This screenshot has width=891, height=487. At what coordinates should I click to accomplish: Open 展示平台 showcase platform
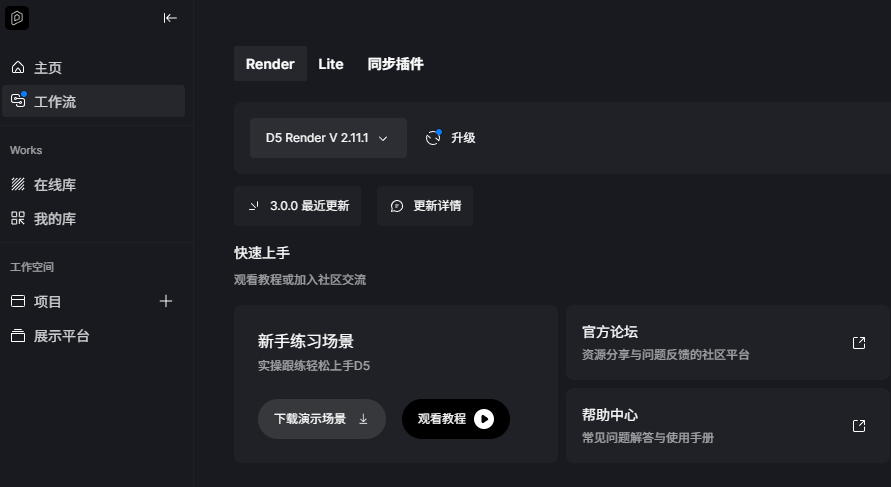click(x=62, y=336)
